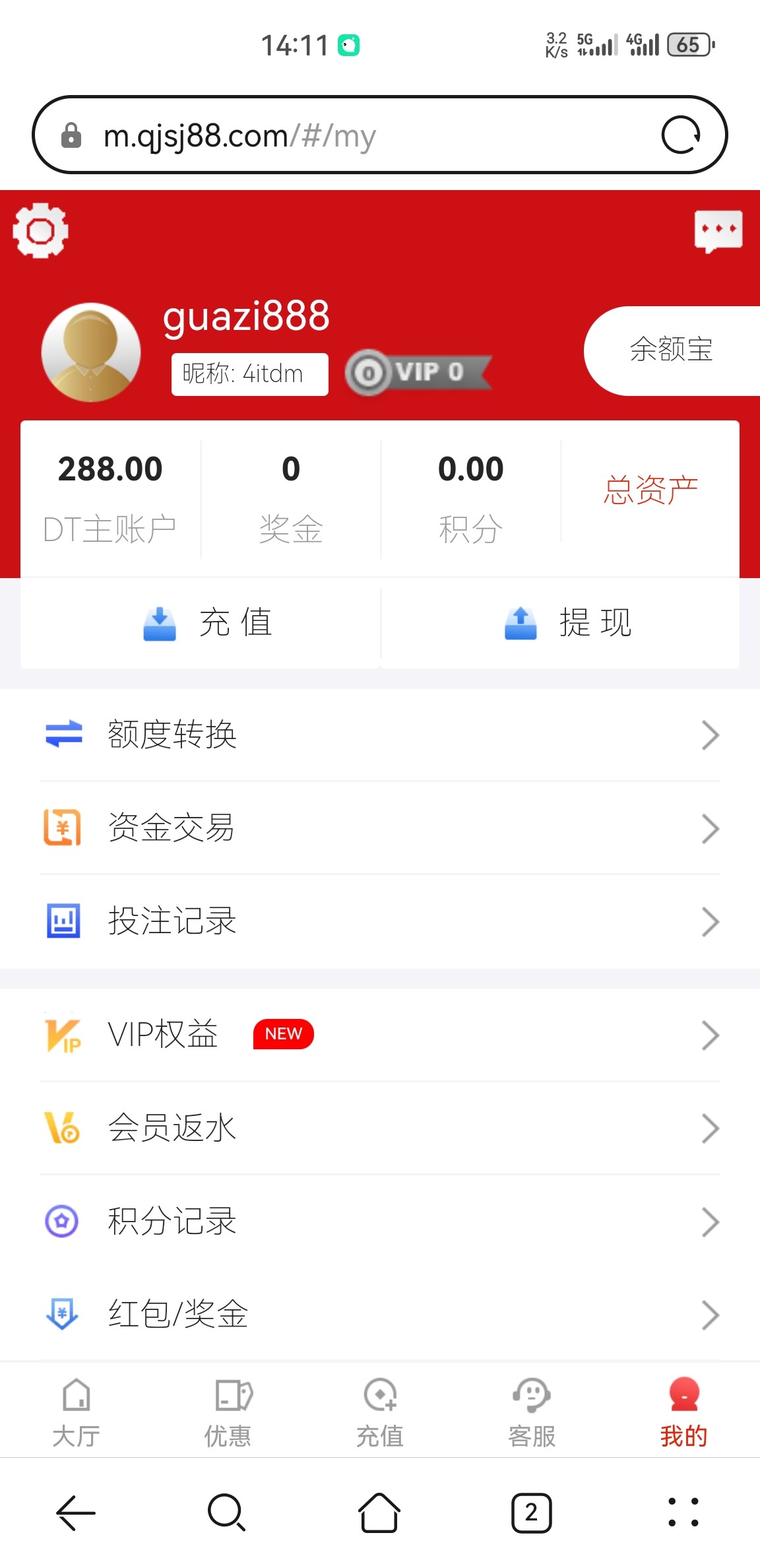Image resolution: width=760 pixels, height=1568 pixels.
Task: Tap the 提现 withdraw button
Action: 567,623
